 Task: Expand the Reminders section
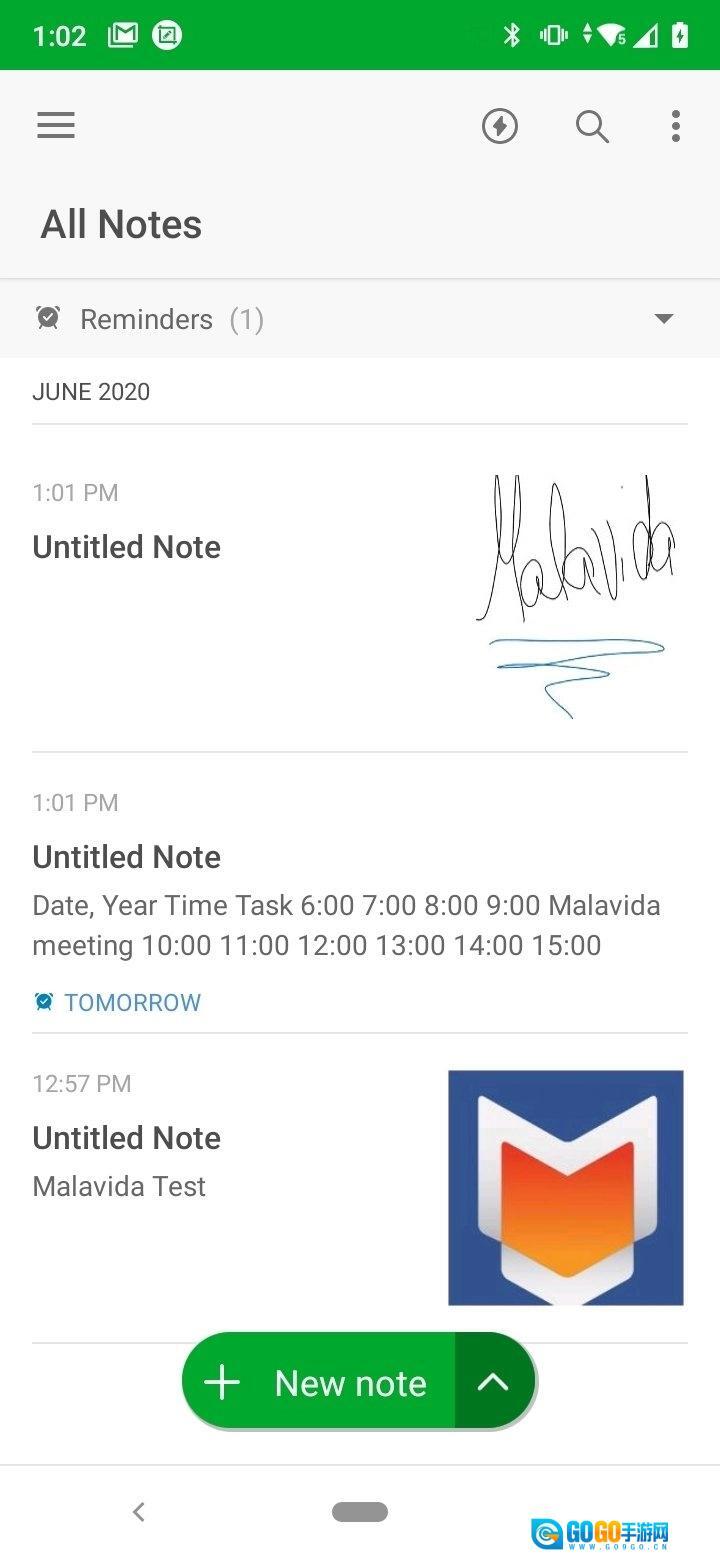(663, 319)
